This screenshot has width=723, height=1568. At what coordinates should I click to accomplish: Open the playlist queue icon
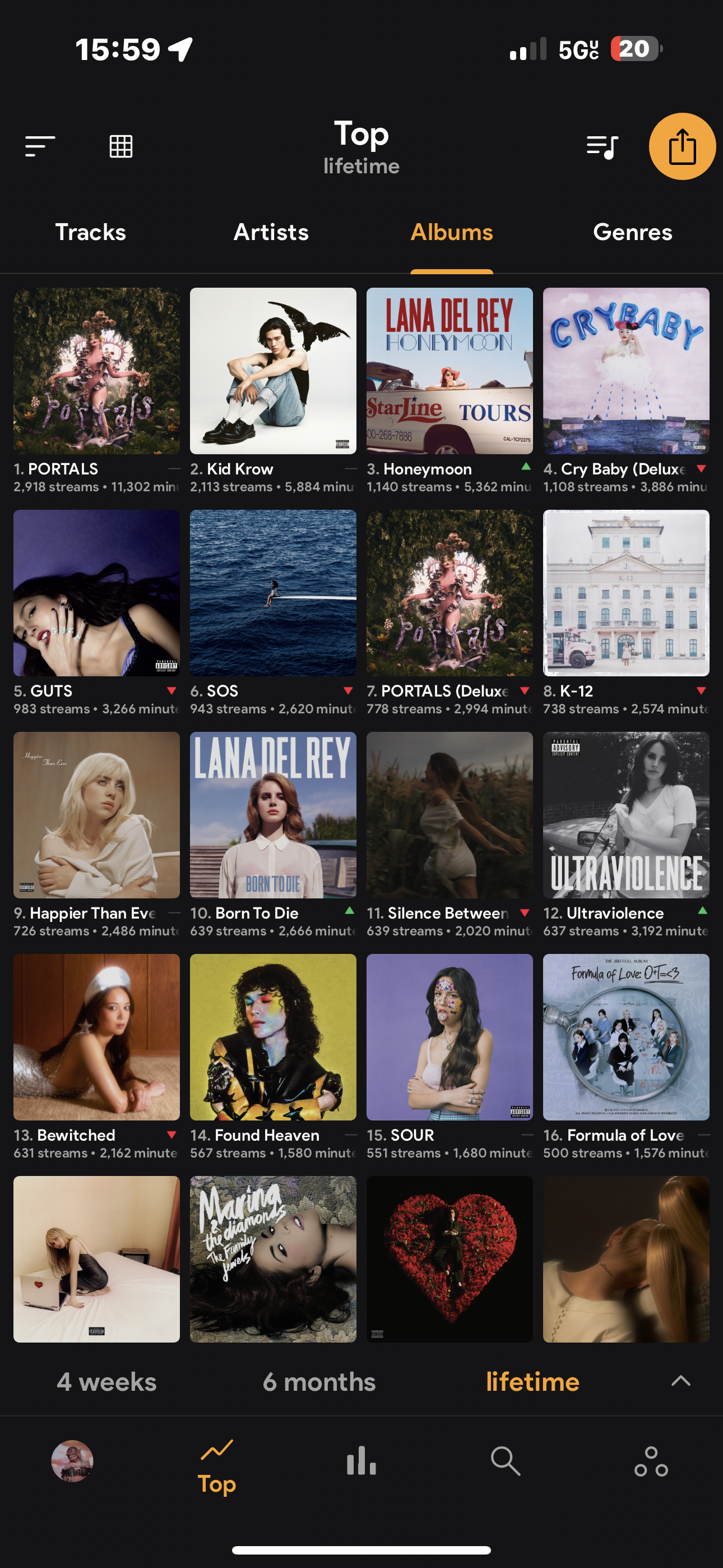(602, 147)
